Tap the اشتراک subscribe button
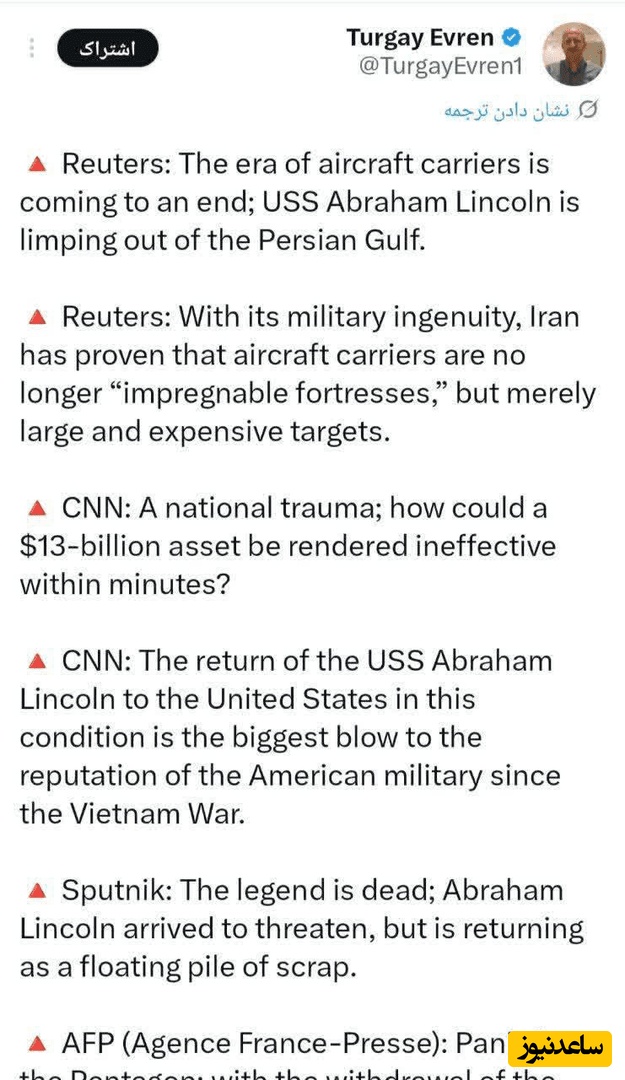This screenshot has width=625, height=1080. click(x=107, y=48)
